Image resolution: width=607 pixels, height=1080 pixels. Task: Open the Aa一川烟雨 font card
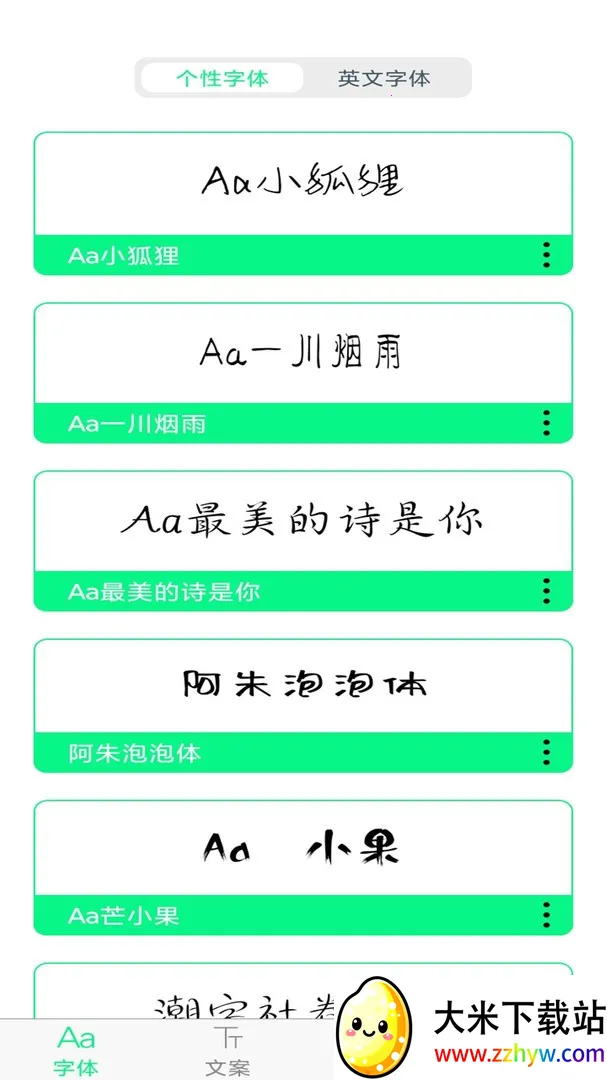(x=302, y=353)
